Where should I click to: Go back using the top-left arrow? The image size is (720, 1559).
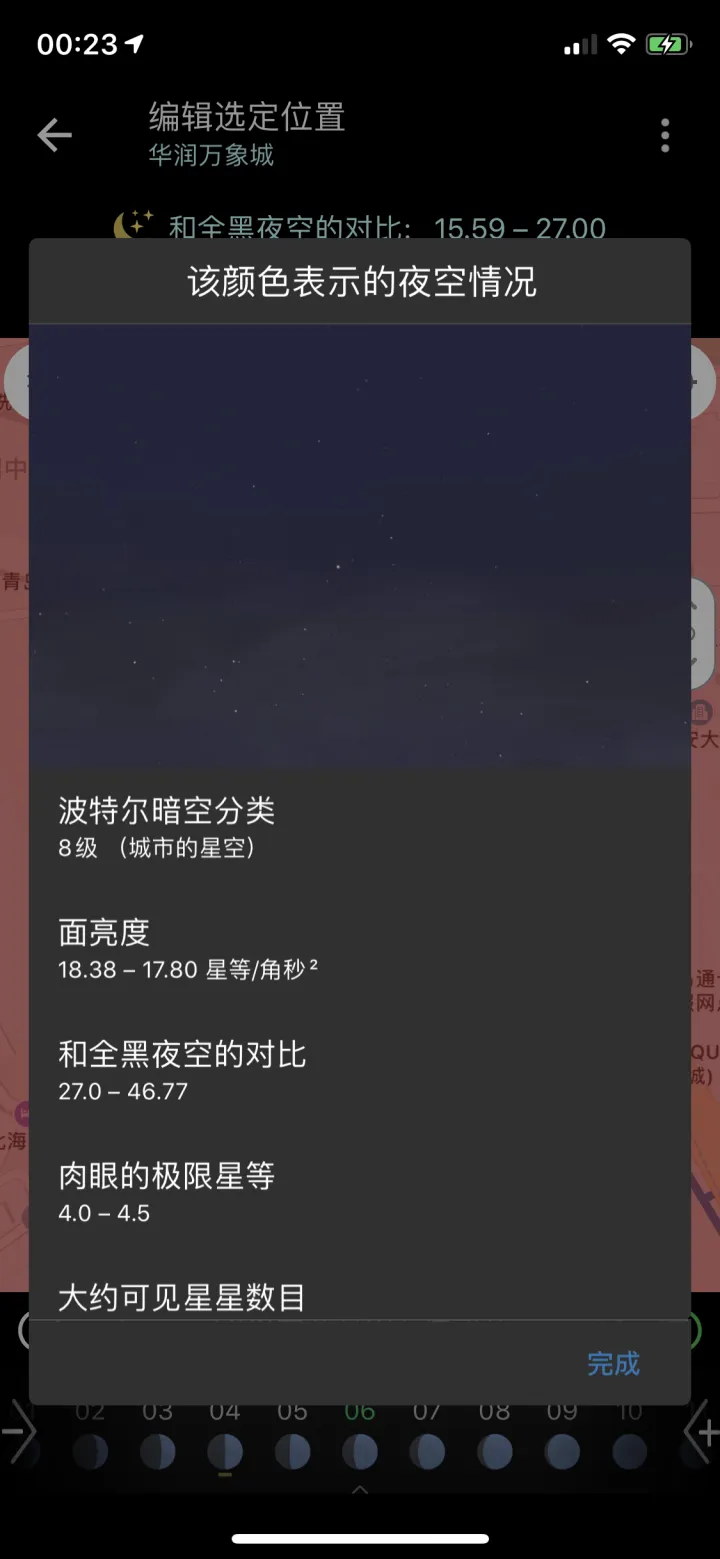(x=55, y=135)
